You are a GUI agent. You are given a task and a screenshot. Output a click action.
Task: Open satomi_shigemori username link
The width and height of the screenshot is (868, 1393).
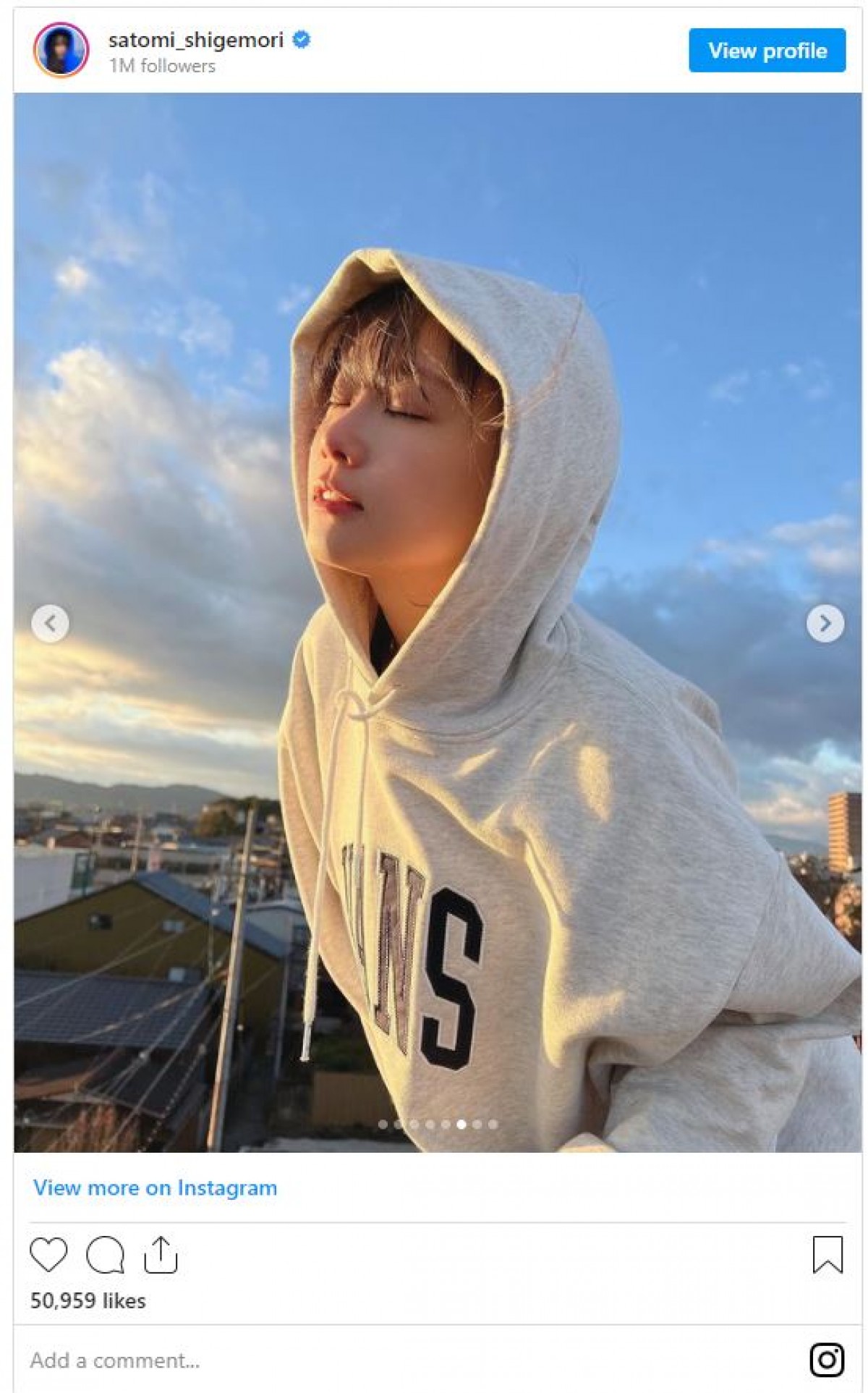coord(195,41)
